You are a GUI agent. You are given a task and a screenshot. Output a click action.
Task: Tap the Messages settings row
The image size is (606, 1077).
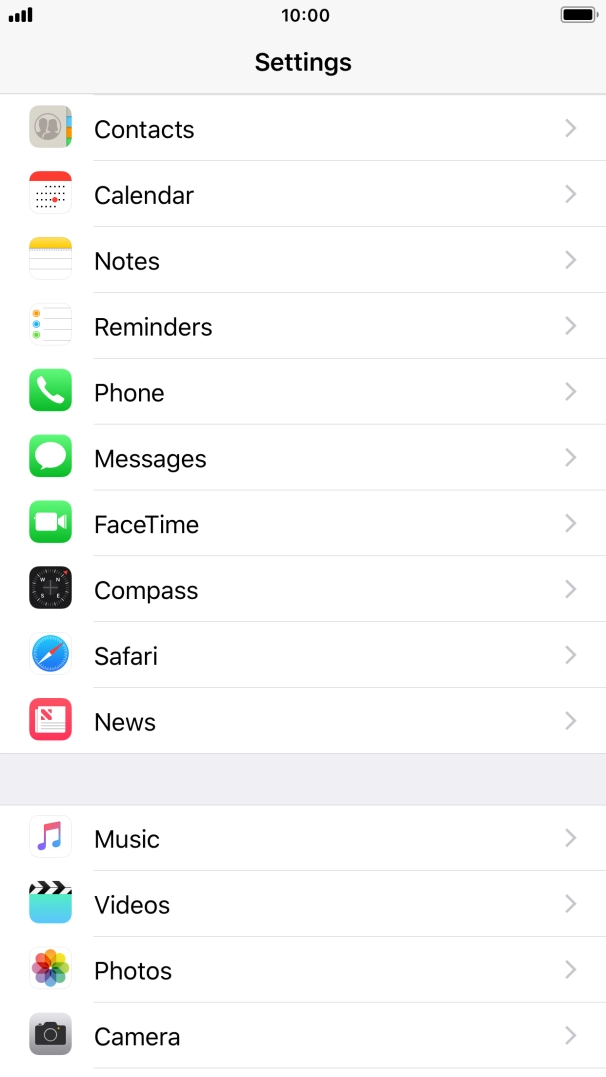[x=303, y=459]
